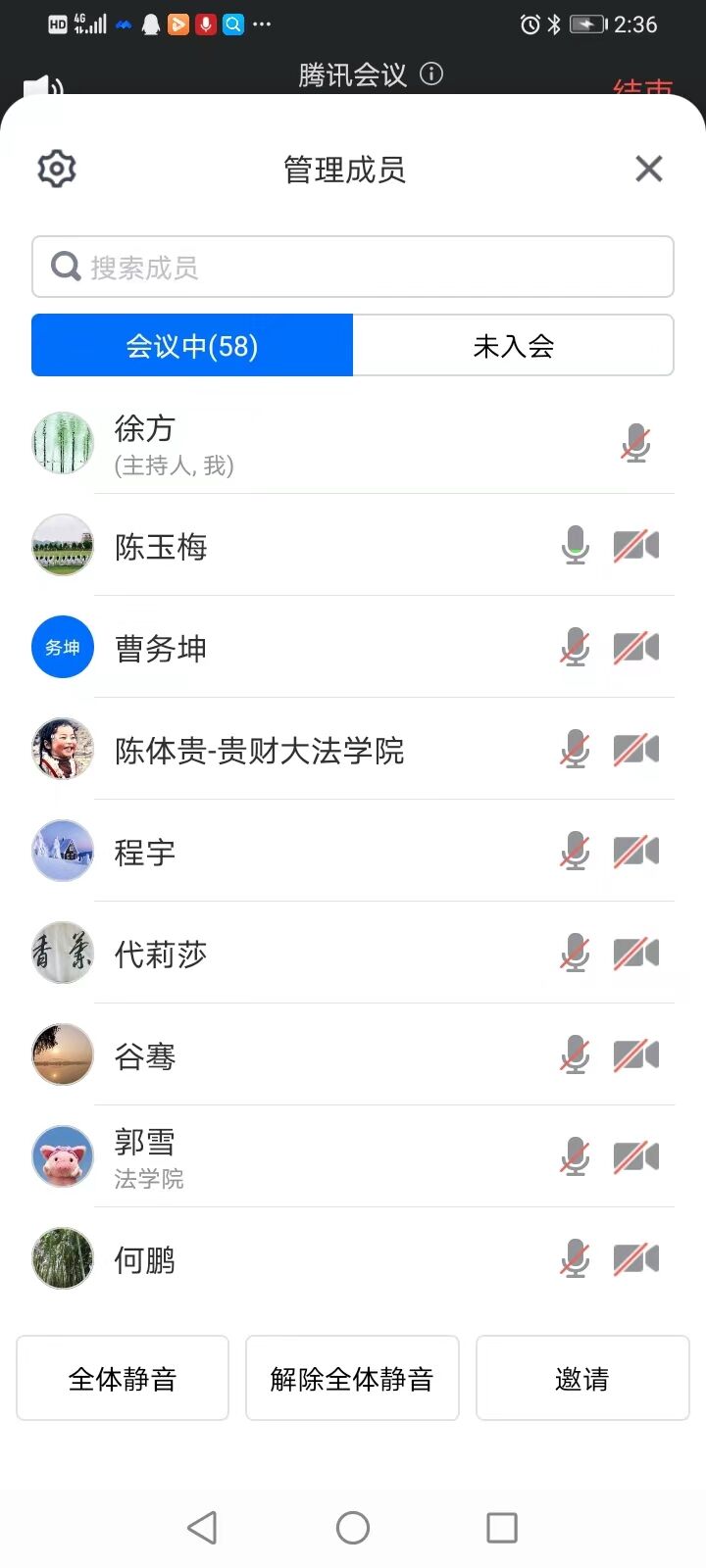Go back with the system back button
706x1568 pixels.
pos(202,1527)
